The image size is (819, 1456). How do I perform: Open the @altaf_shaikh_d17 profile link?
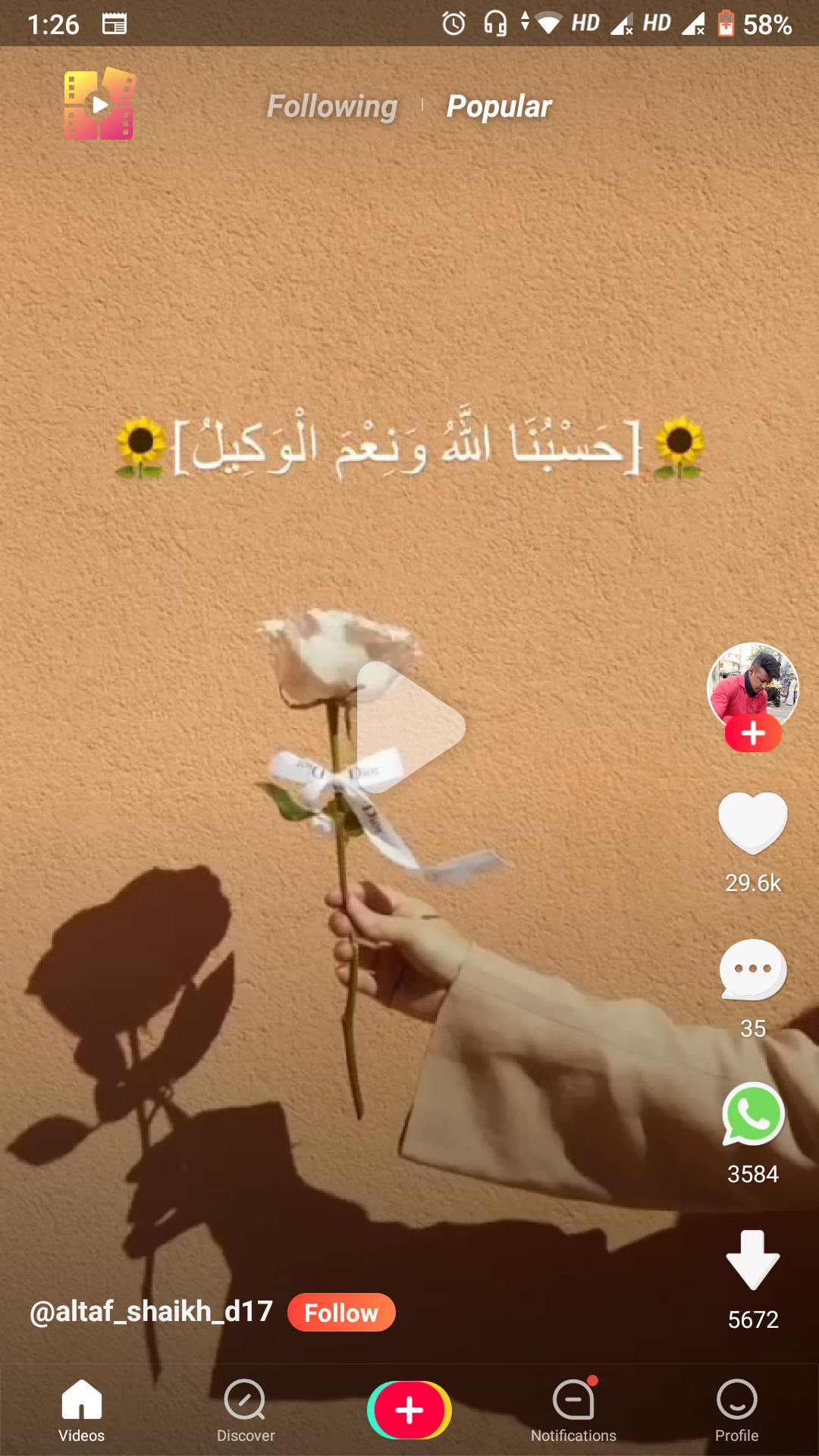(151, 1311)
